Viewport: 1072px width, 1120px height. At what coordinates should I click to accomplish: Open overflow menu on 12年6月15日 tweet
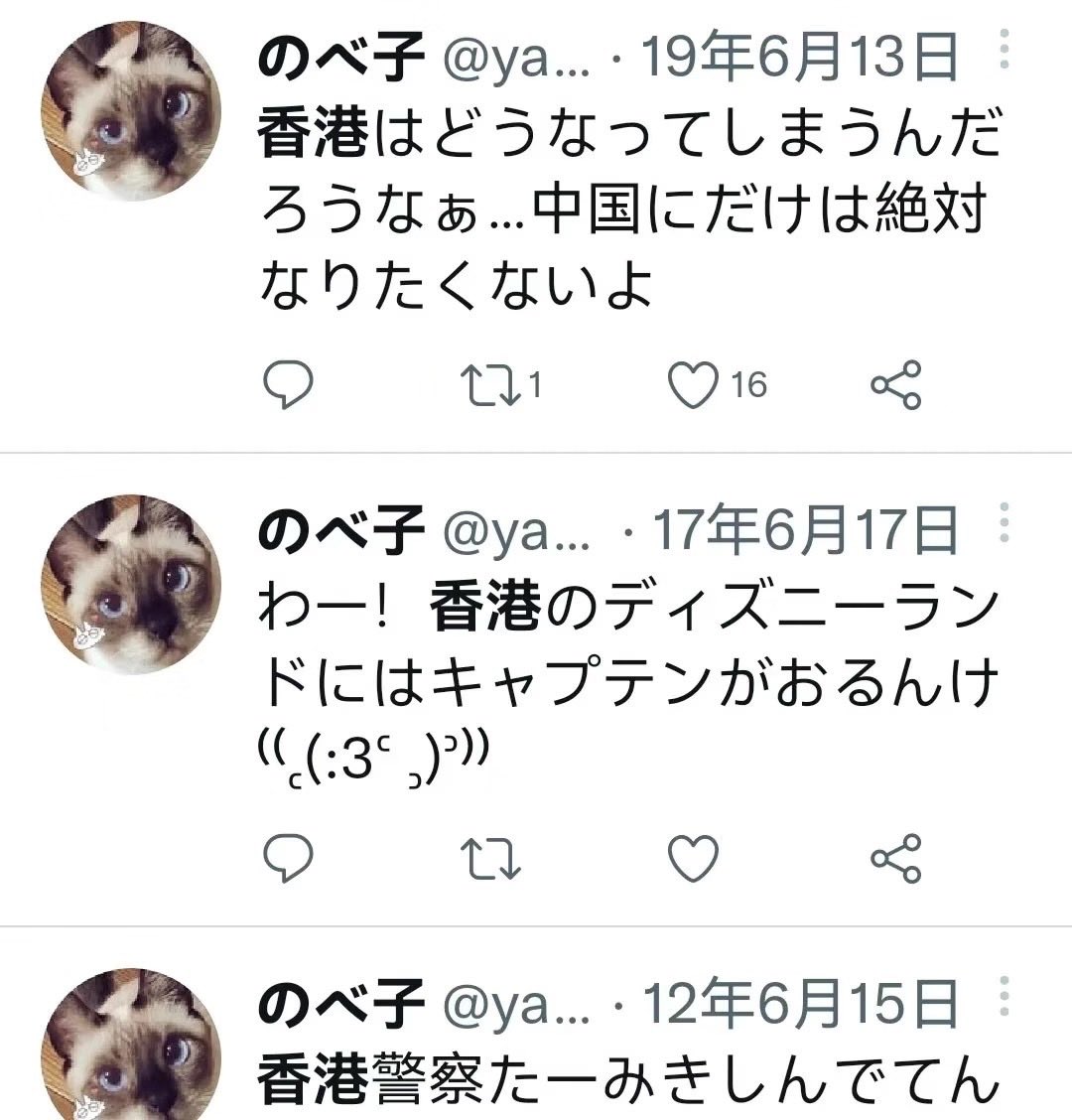1004,997
